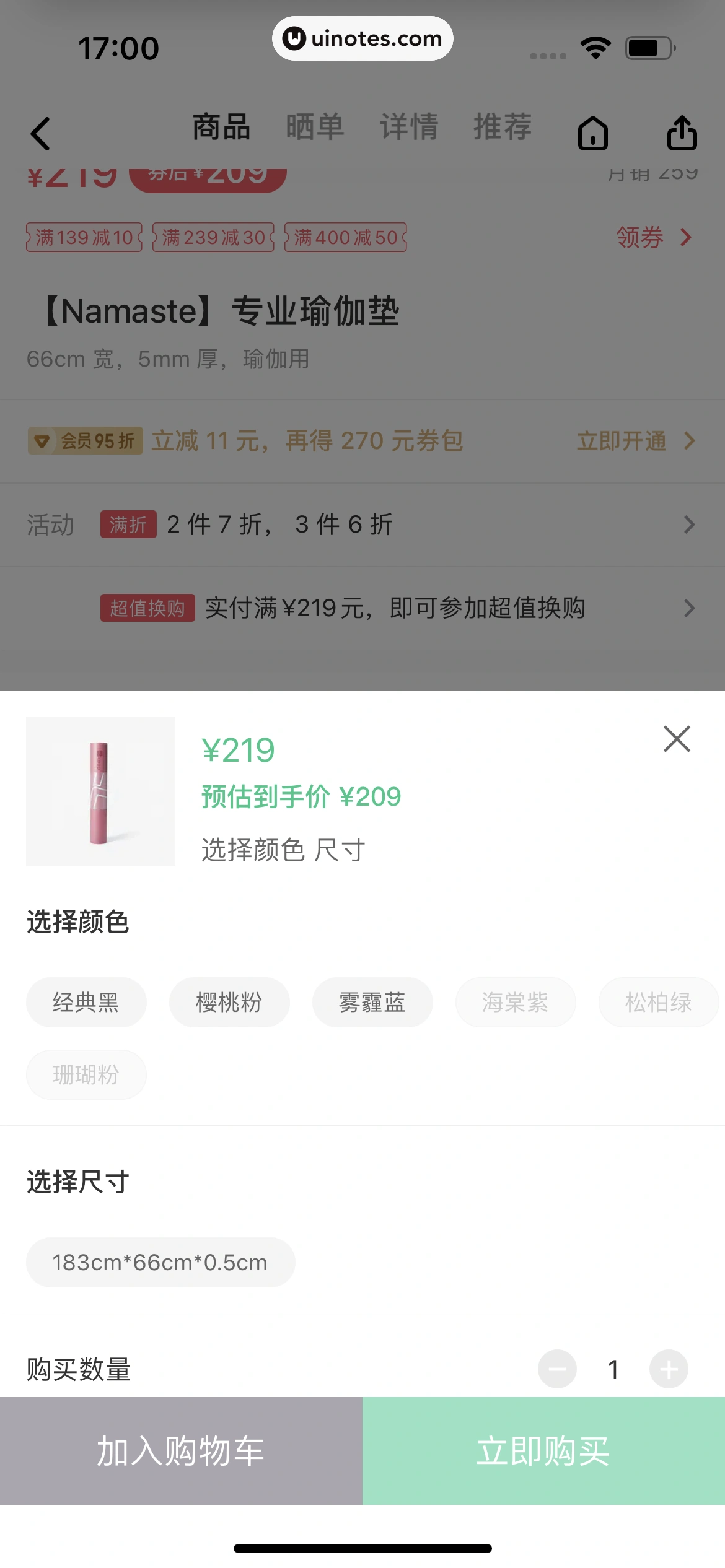Image resolution: width=725 pixels, height=1568 pixels.
Task: Click the 满折 activity badge
Action: click(x=128, y=525)
